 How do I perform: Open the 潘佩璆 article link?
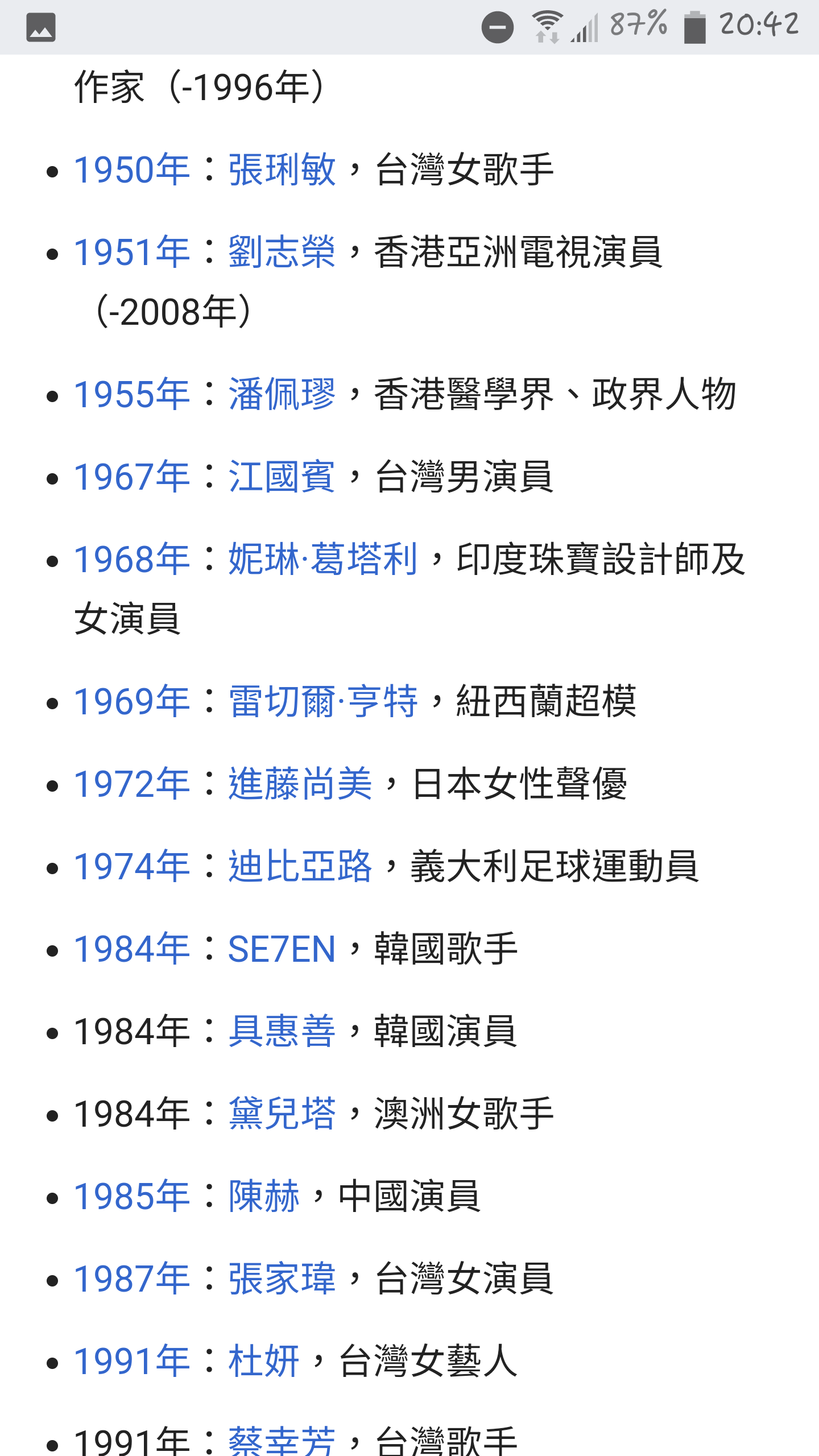(282, 394)
